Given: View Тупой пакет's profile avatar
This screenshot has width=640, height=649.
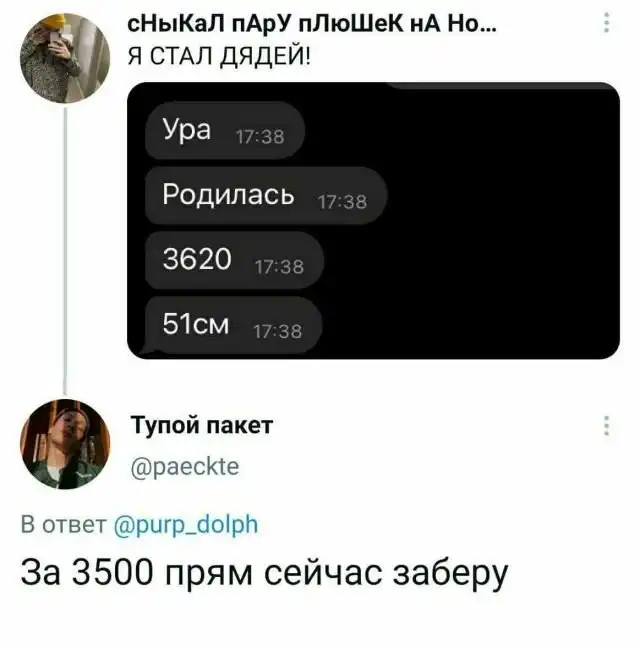Looking at the screenshot, I should pos(65,442).
